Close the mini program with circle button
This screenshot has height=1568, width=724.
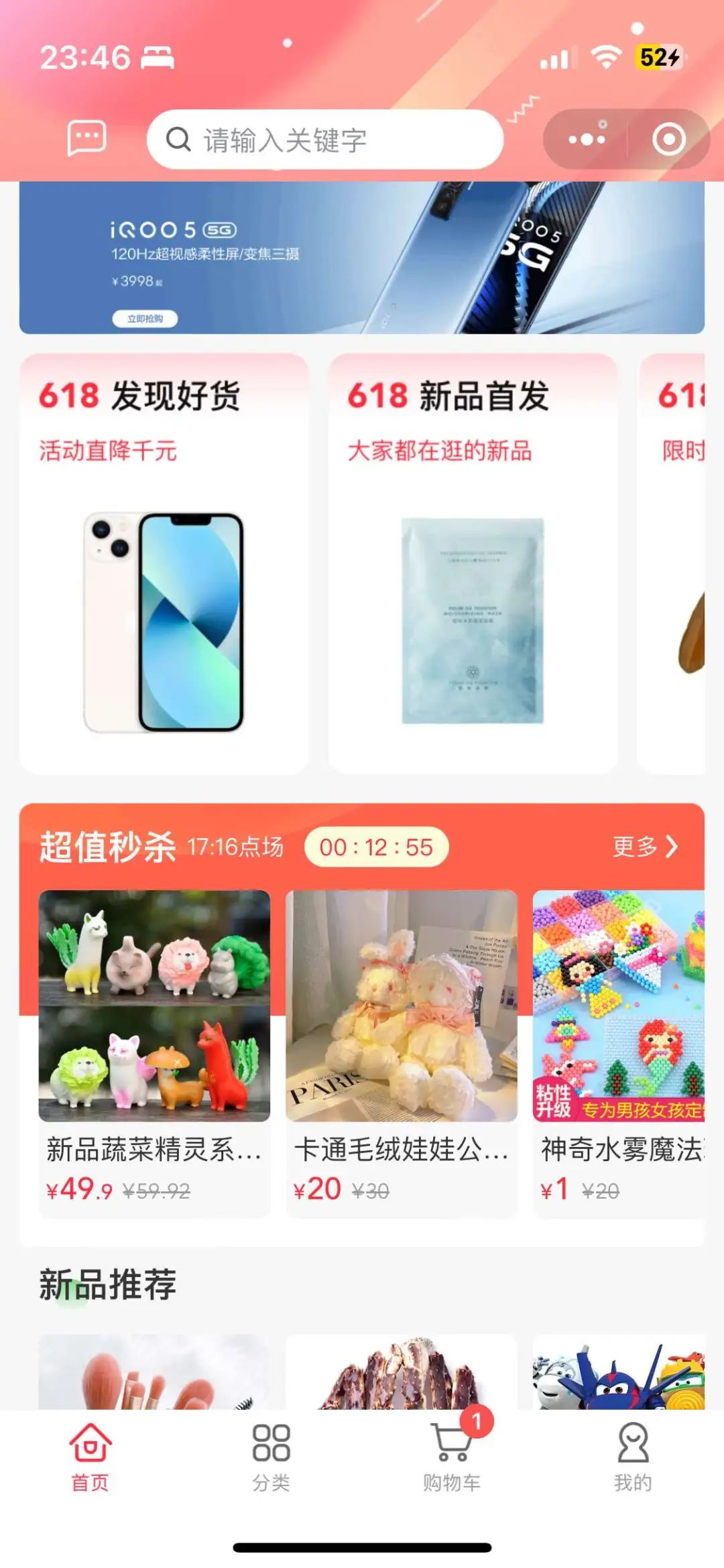coord(668,139)
